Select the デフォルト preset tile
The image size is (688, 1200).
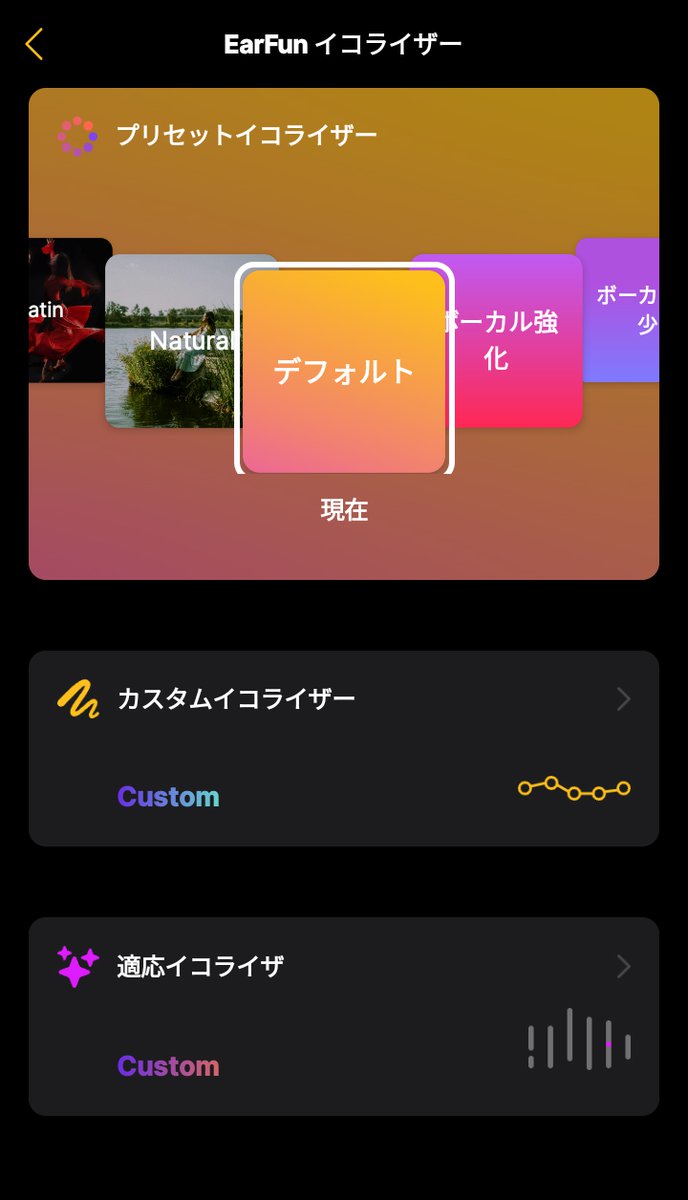pyautogui.click(x=344, y=371)
